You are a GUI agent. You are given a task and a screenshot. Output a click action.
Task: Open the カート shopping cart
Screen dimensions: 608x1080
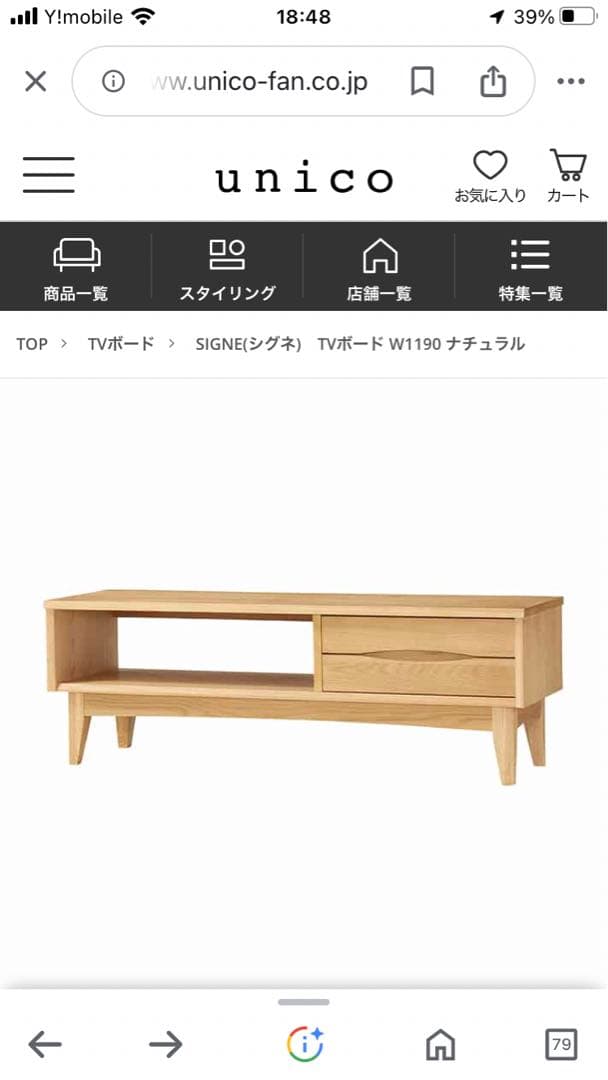(568, 176)
